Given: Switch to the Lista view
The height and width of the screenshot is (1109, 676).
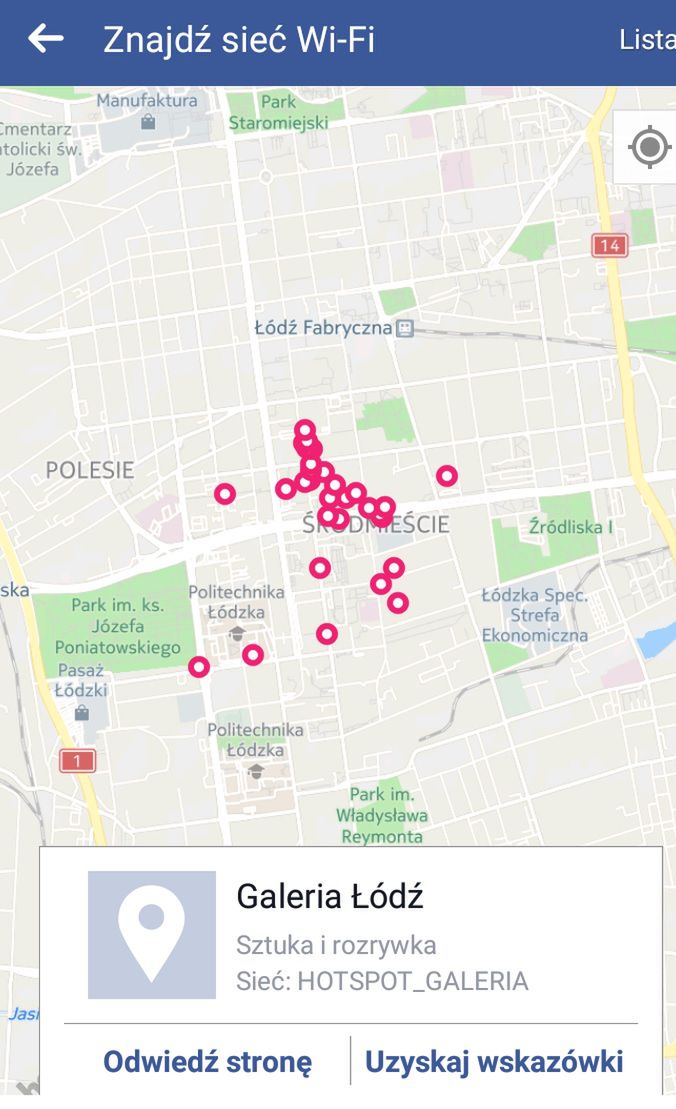Looking at the screenshot, I should [x=647, y=41].
